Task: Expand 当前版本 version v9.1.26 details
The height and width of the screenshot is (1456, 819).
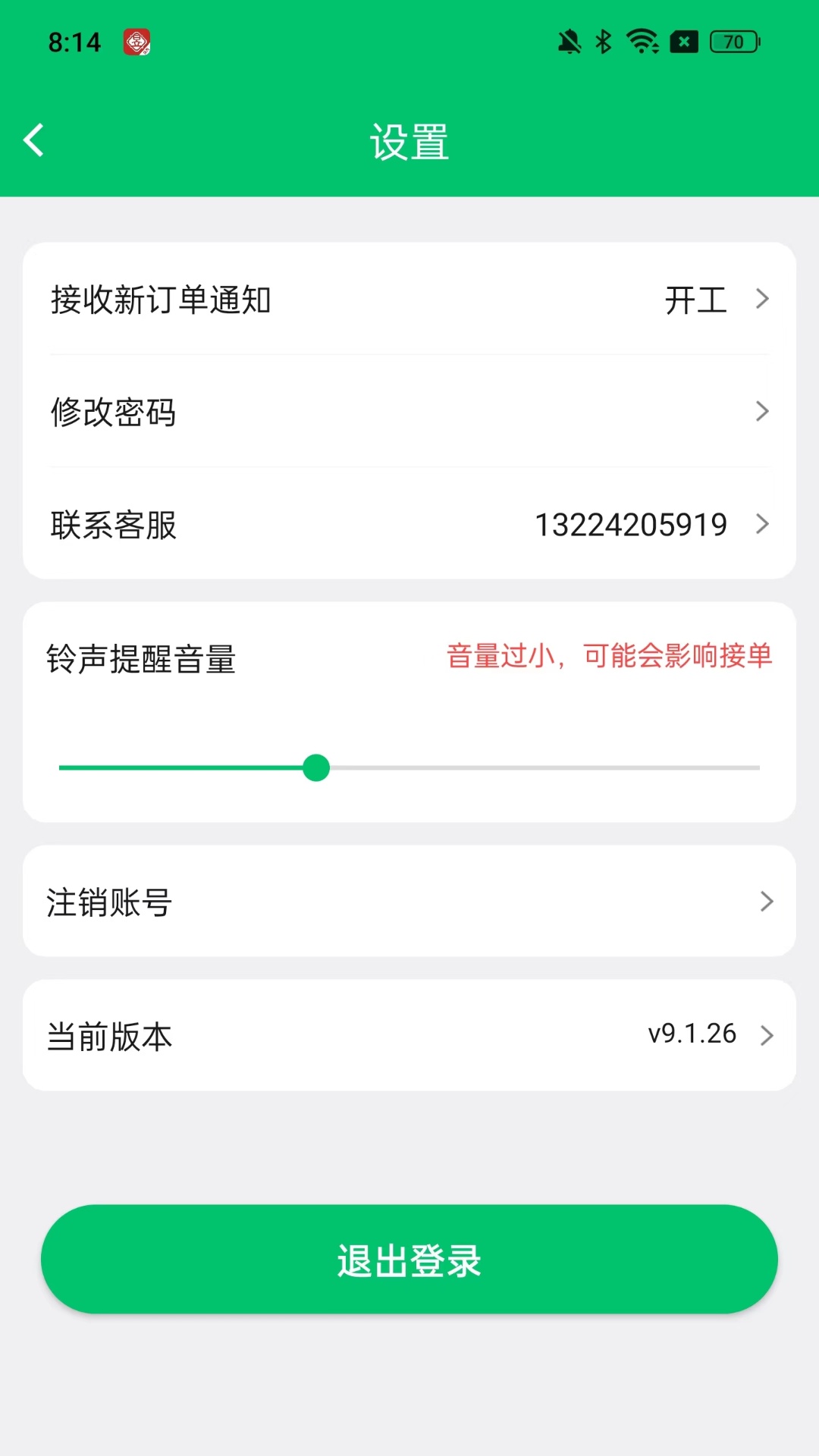Action: click(x=409, y=1036)
